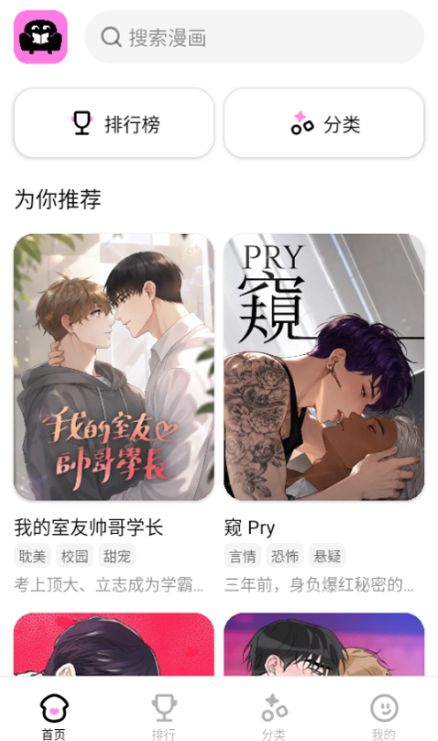Select the 甜宠 tag chip
Image resolution: width=438 pixels, height=741 pixels.
(117, 556)
